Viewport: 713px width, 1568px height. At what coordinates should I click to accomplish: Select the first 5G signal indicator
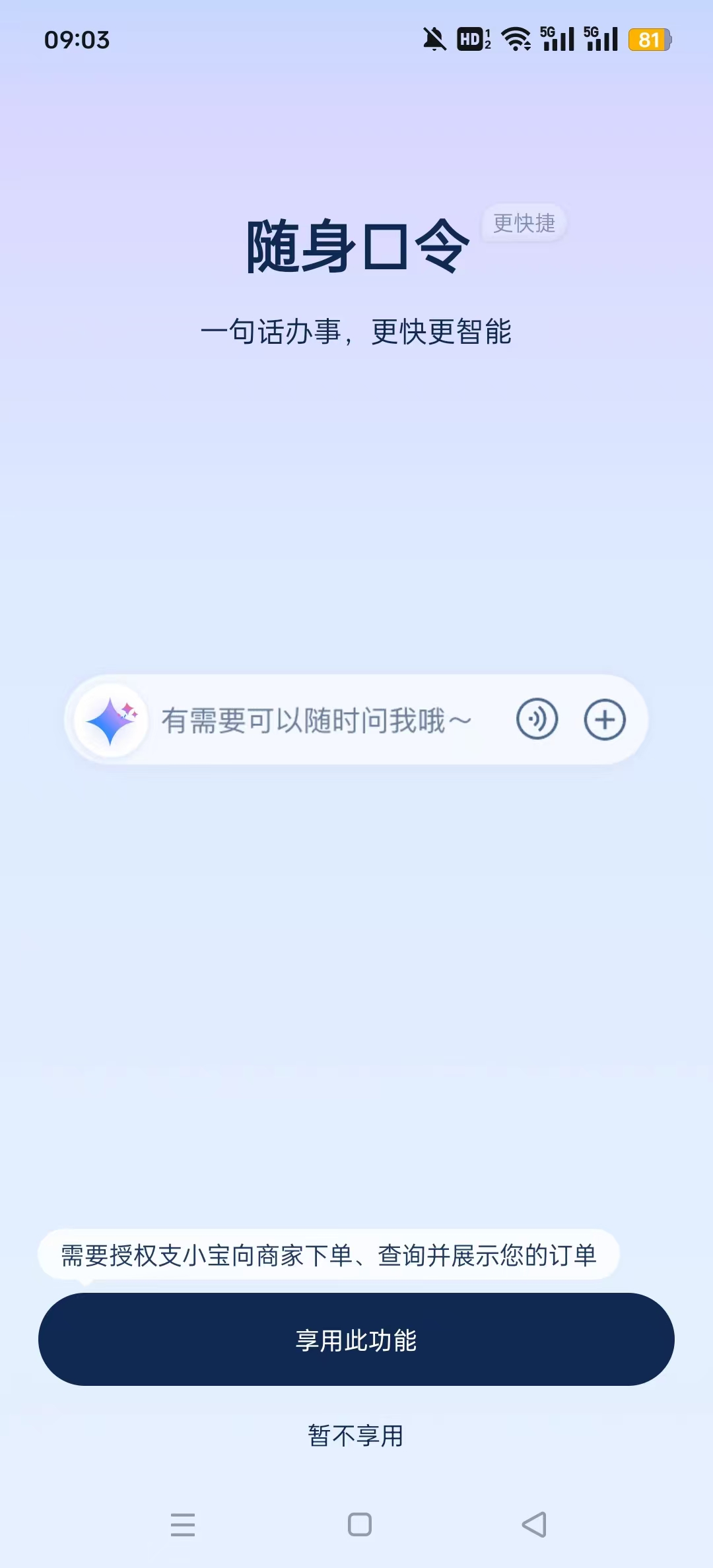pos(557,40)
